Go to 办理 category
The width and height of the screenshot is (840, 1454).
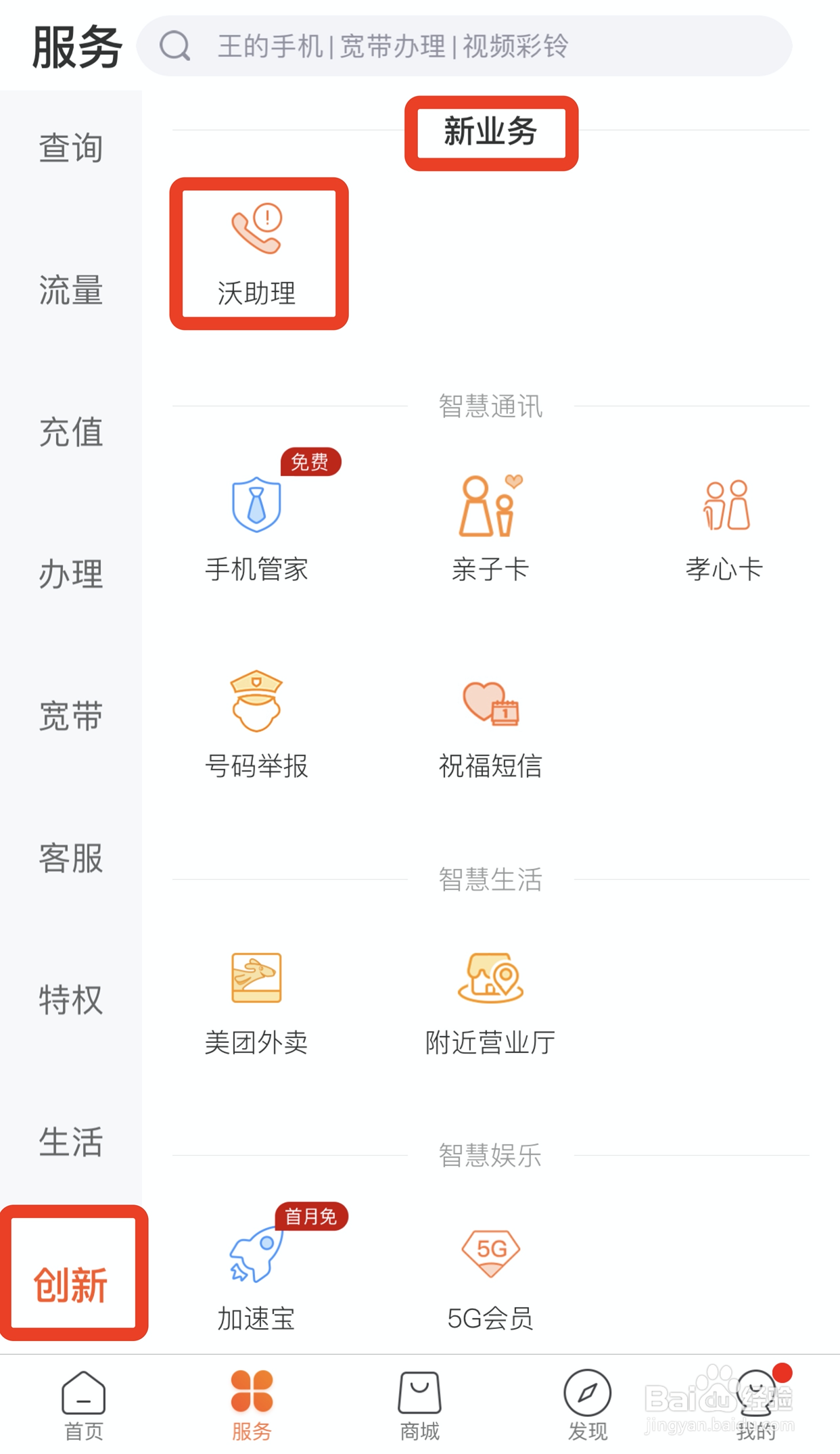(x=71, y=574)
